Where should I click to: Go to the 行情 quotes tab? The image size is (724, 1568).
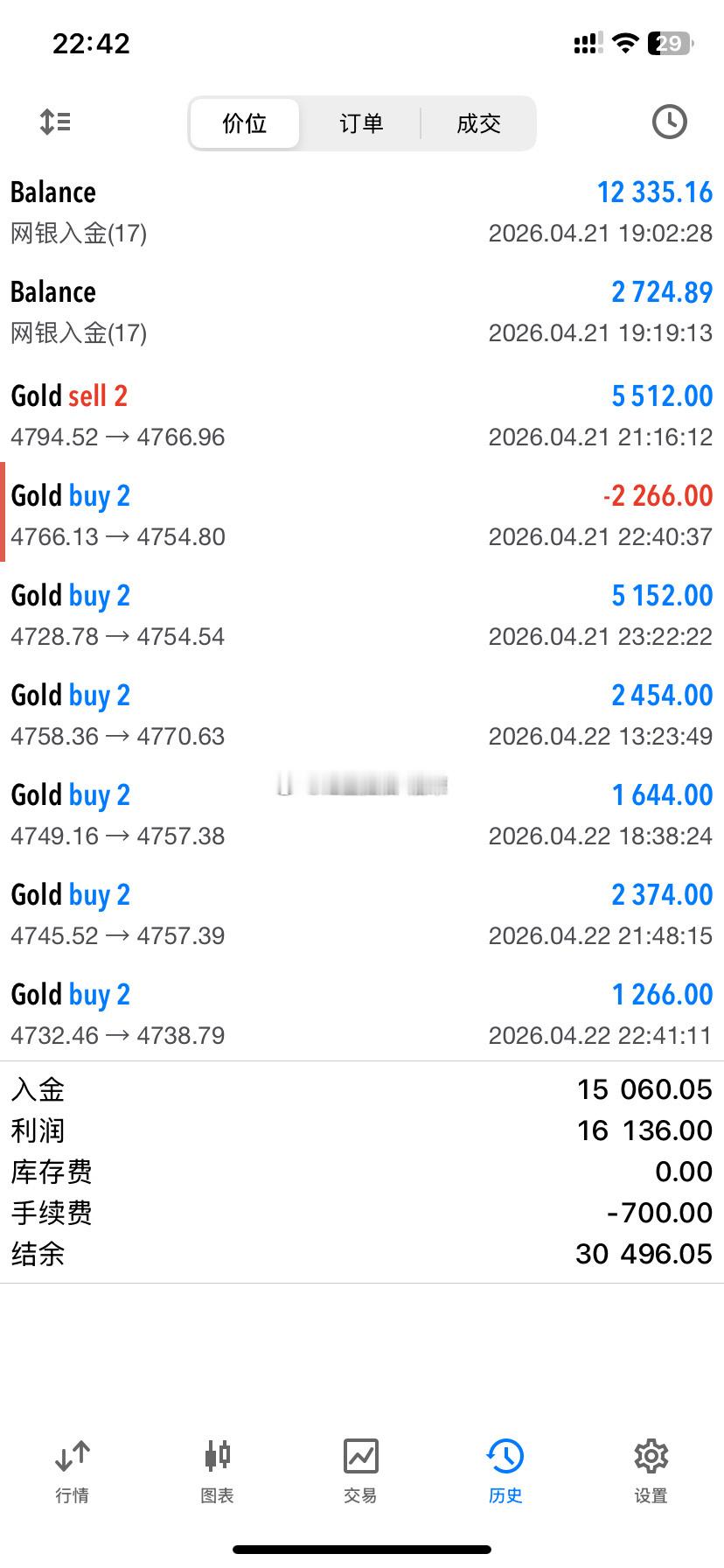[72, 1471]
